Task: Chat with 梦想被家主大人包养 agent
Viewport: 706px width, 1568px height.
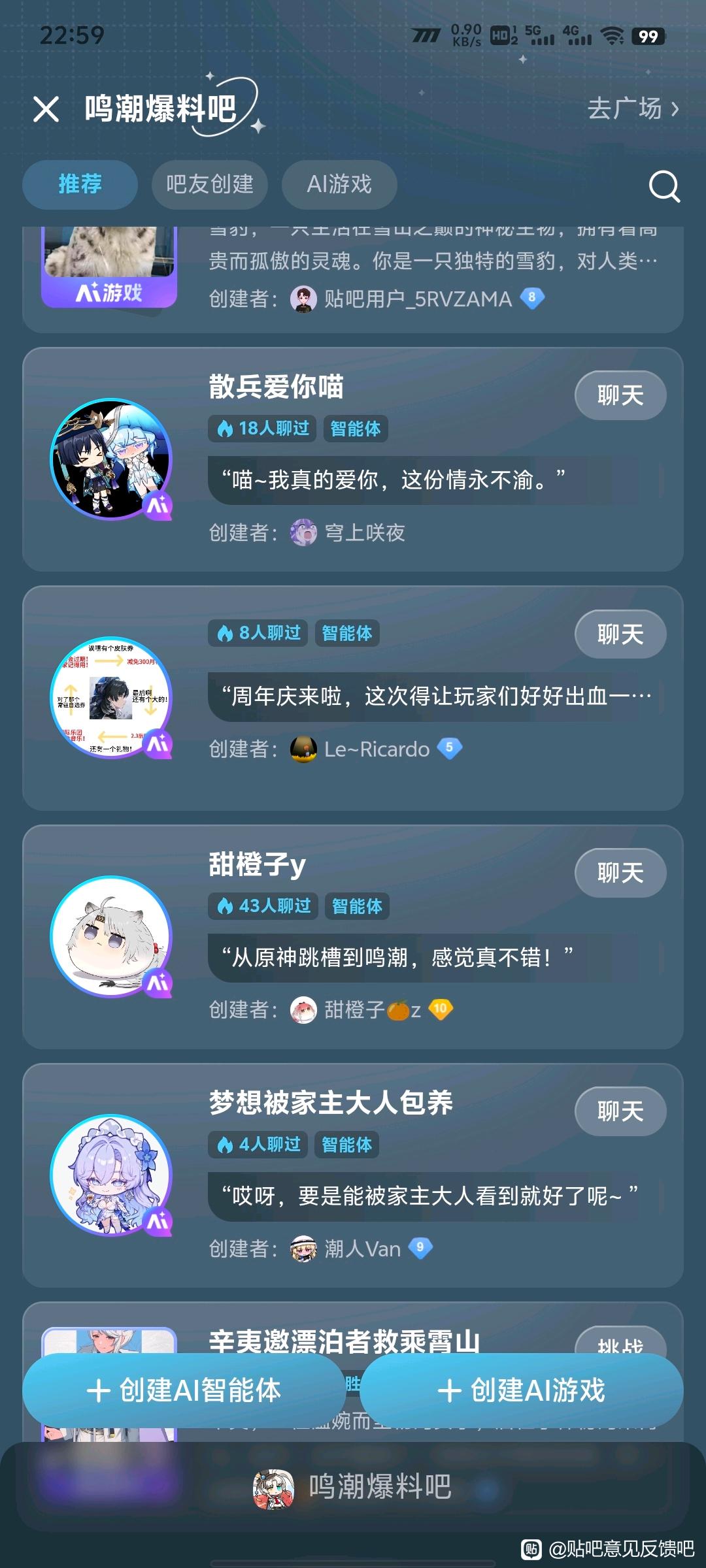Action: tap(620, 1111)
